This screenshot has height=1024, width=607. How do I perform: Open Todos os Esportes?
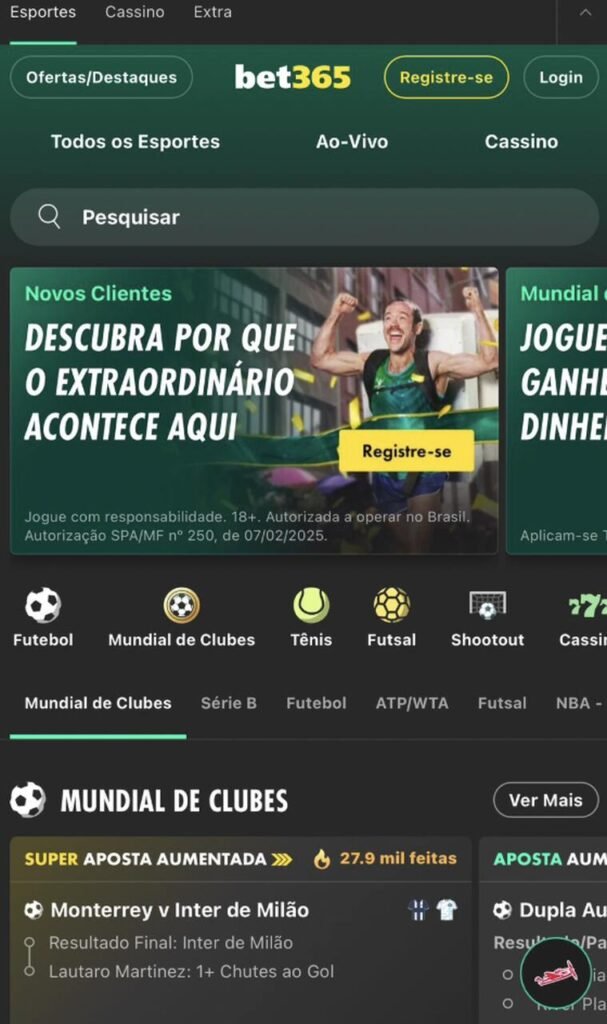click(x=135, y=142)
